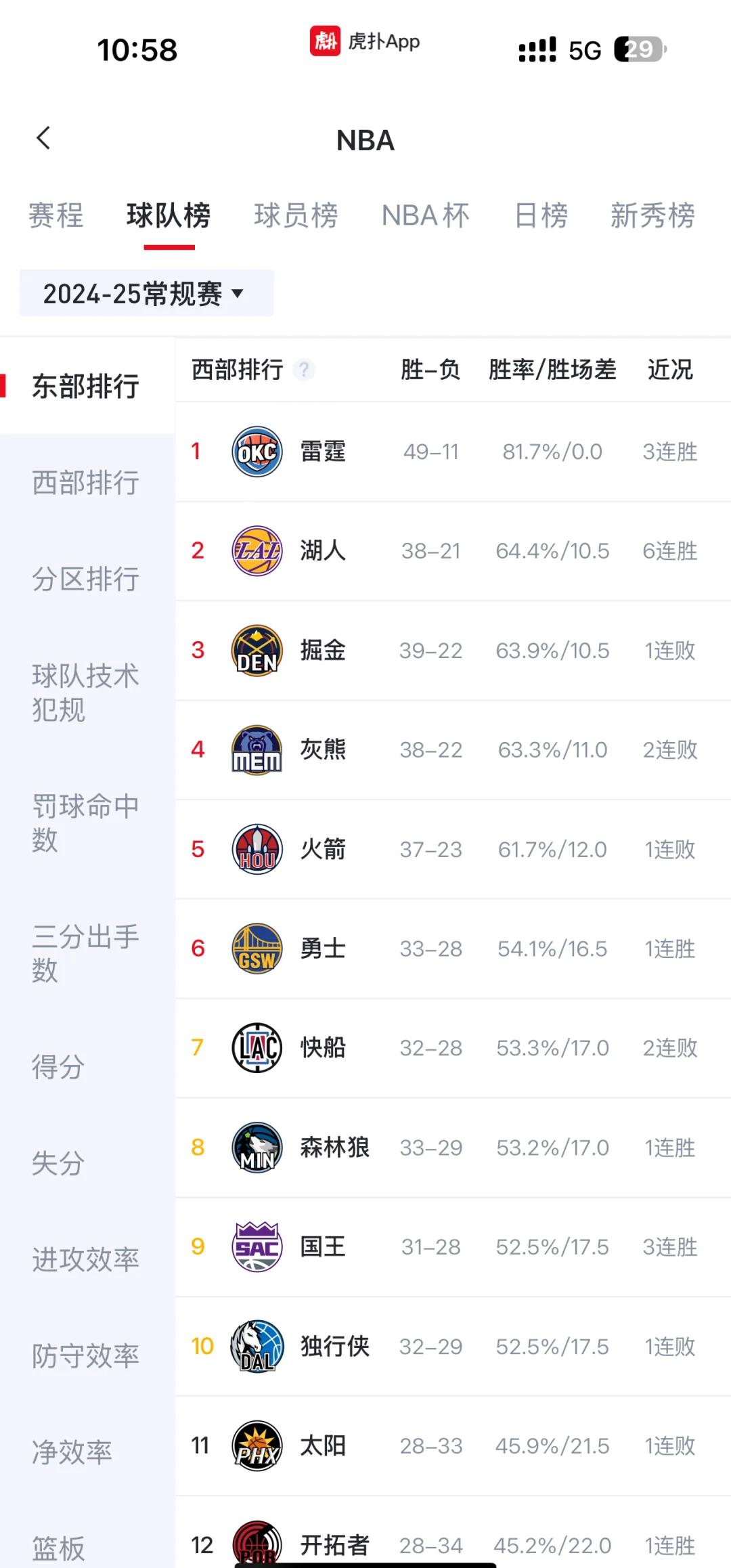
Task: Click the question mark help icon beside 西部排行
Action: 304,370
